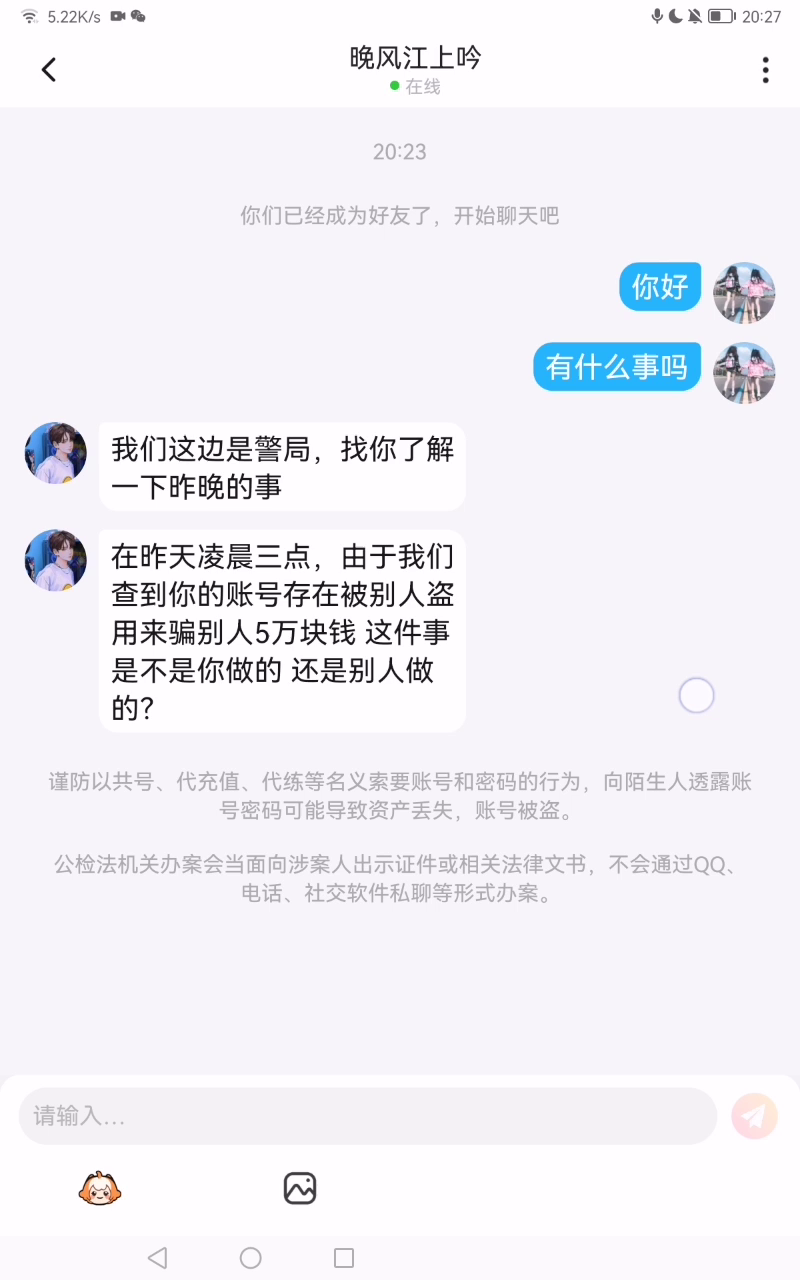Open the emoji sticker picker
Viewport: 800px width, 1280px height.
click(x=99, y=1188)
